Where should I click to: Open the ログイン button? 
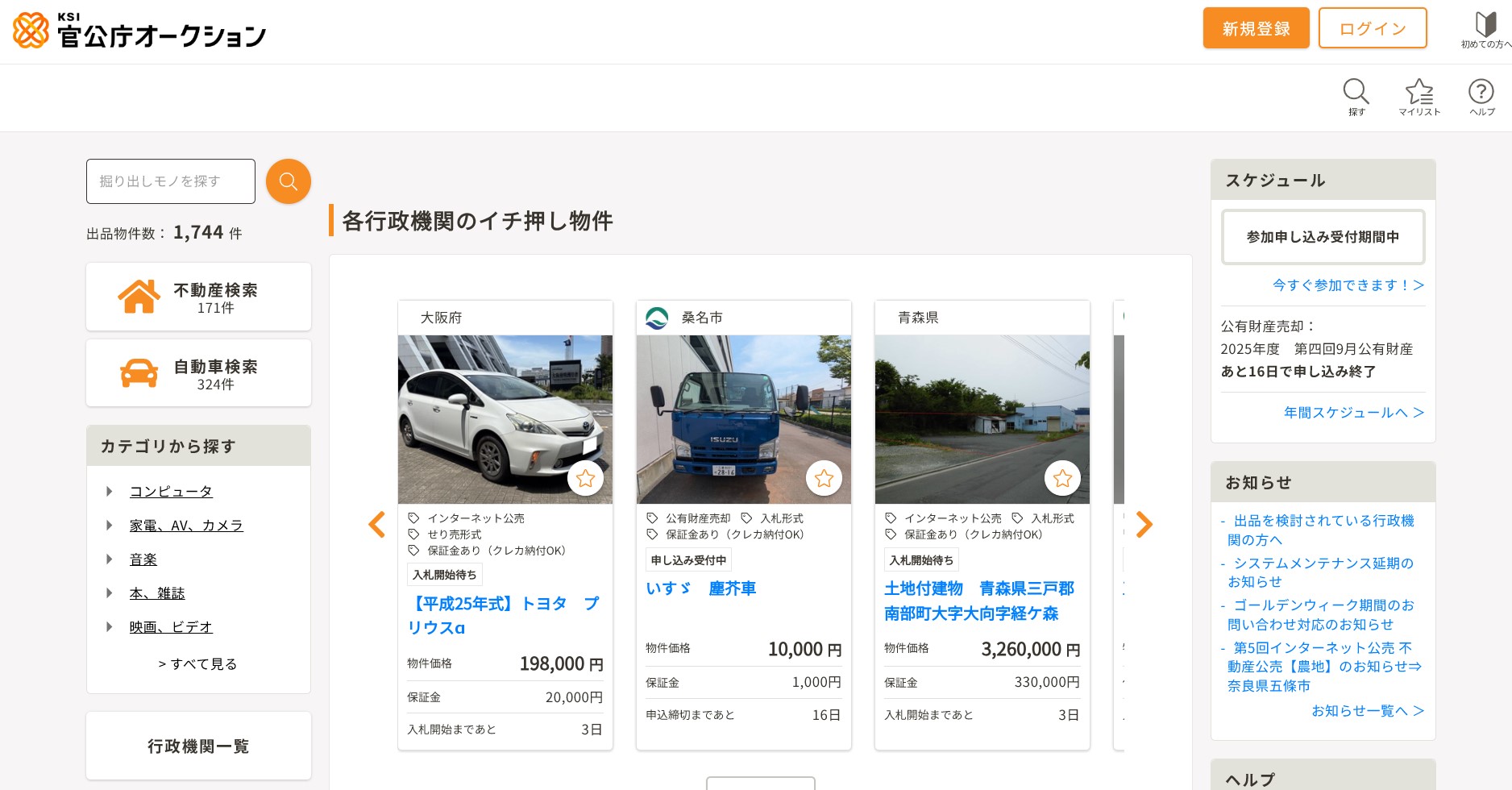(1372, 28)
